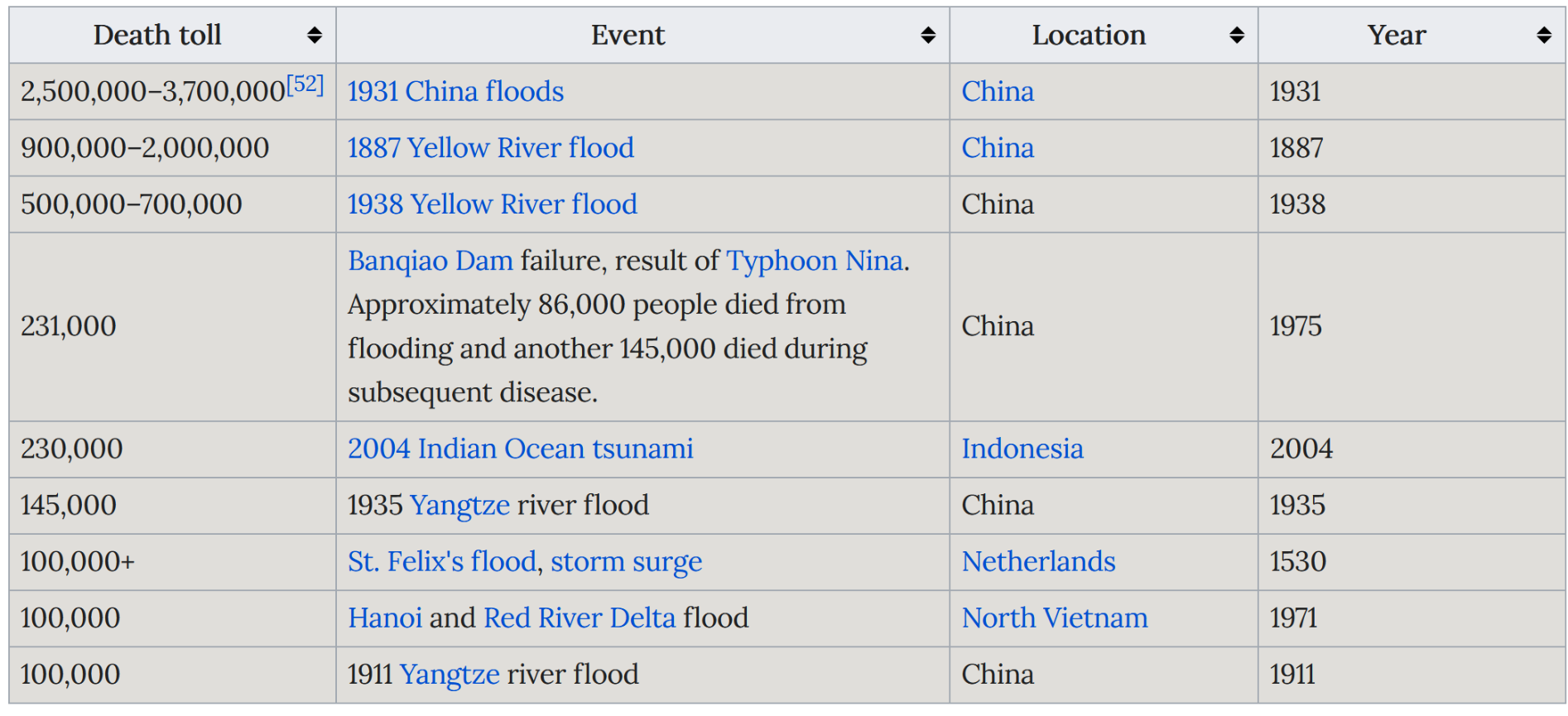Viewport: 1568px width, 716px height.
Task: Open citation 52 next to death toll
Action: tap(305, 84)
